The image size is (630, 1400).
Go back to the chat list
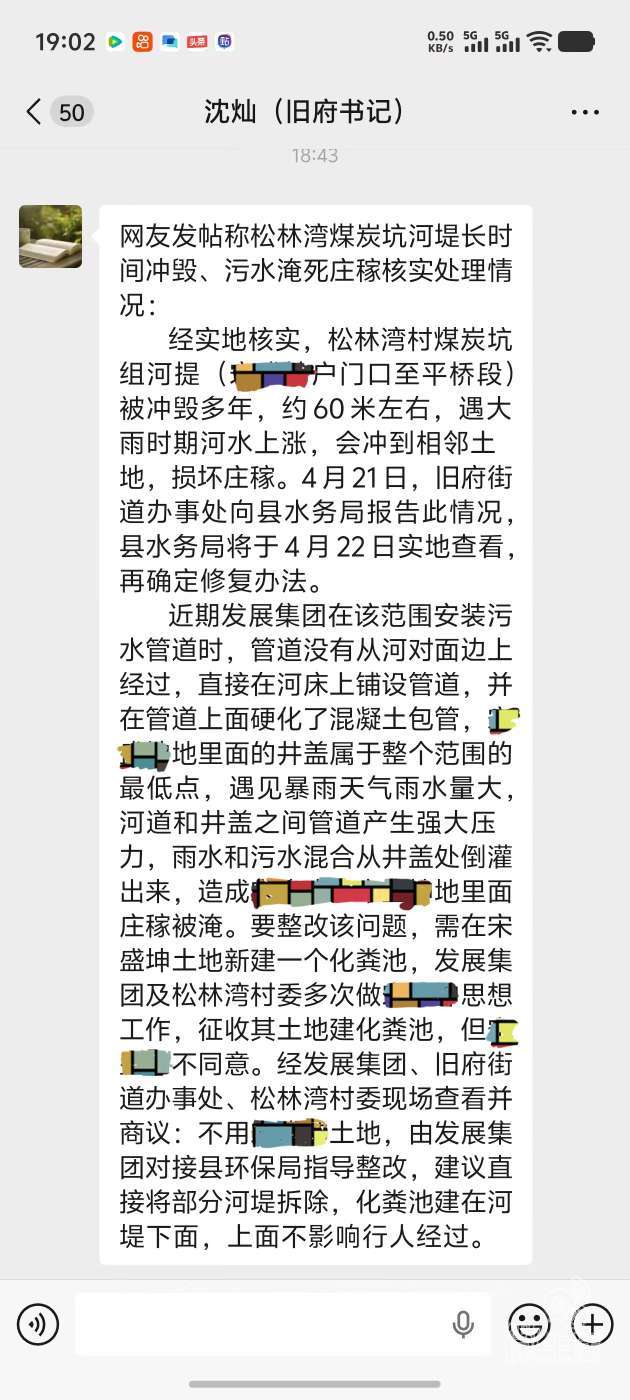pyautogui.click(x=36, y=112)
